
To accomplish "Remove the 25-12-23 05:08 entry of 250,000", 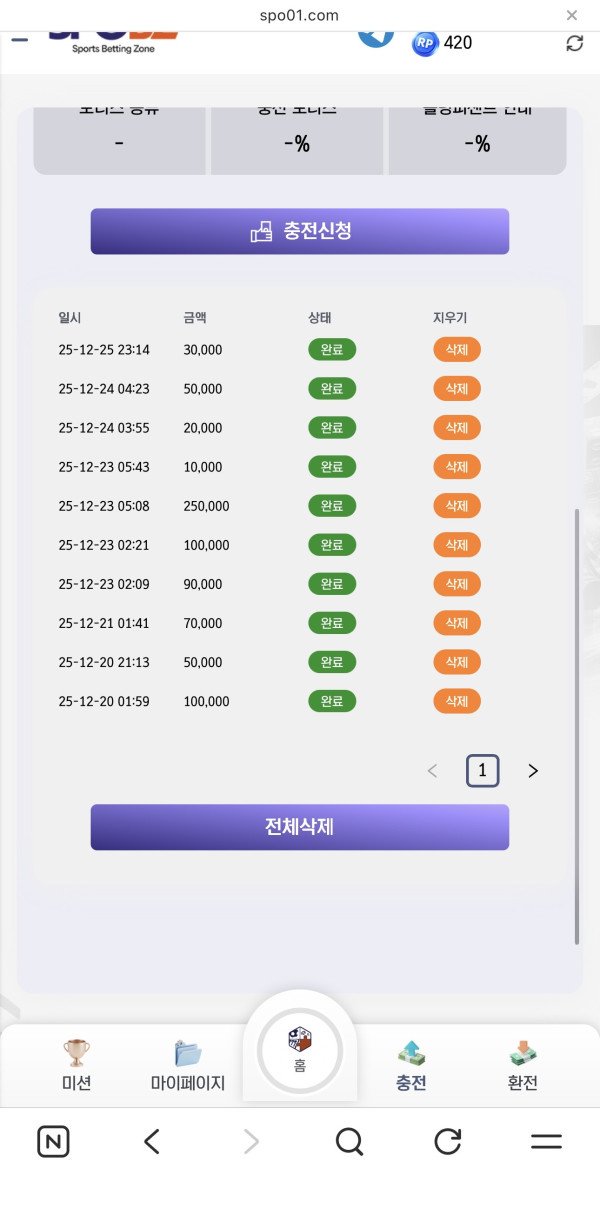I will point(457,506).
